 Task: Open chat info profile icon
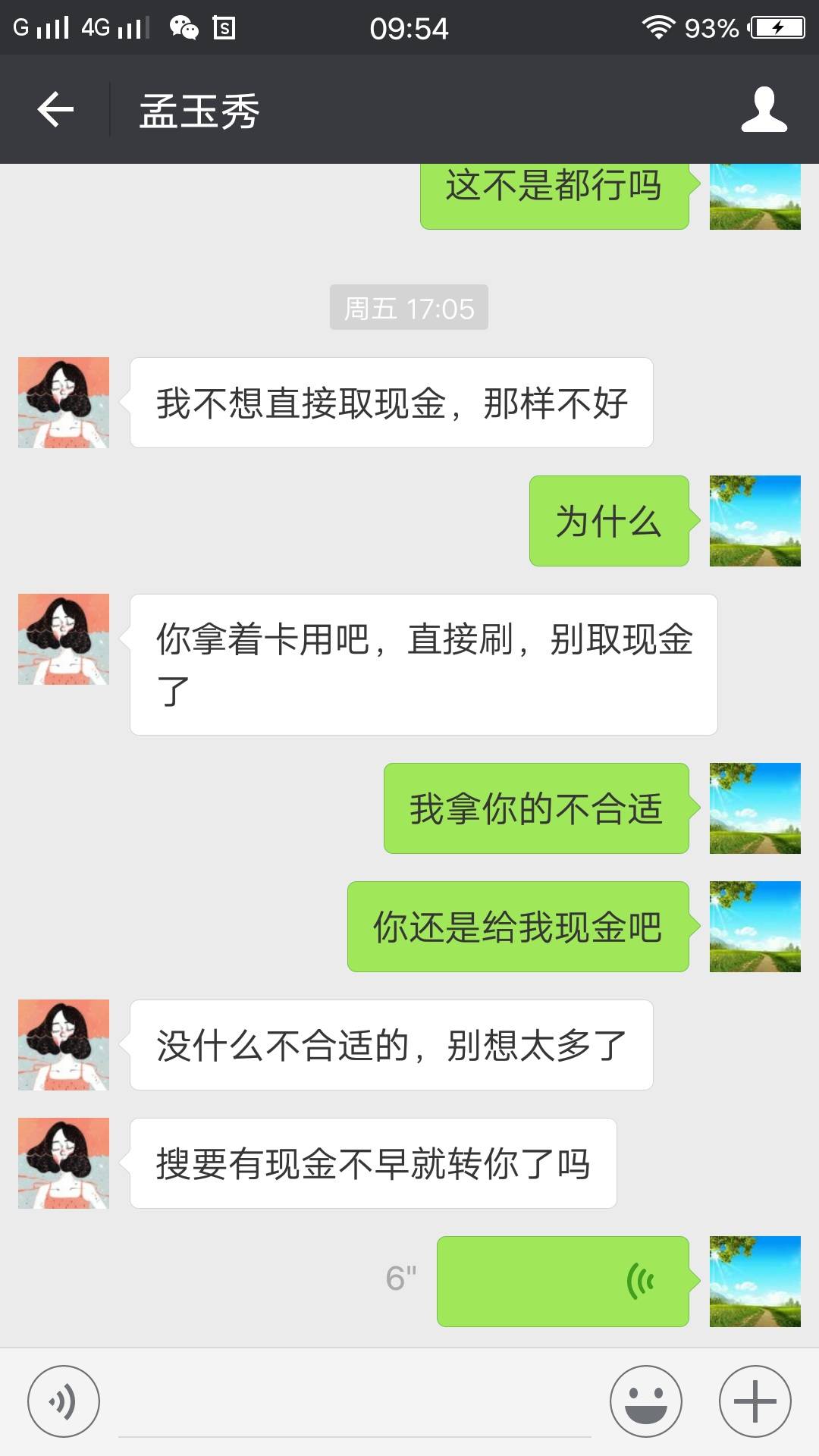pyautogui.click(x=764, y=110)
